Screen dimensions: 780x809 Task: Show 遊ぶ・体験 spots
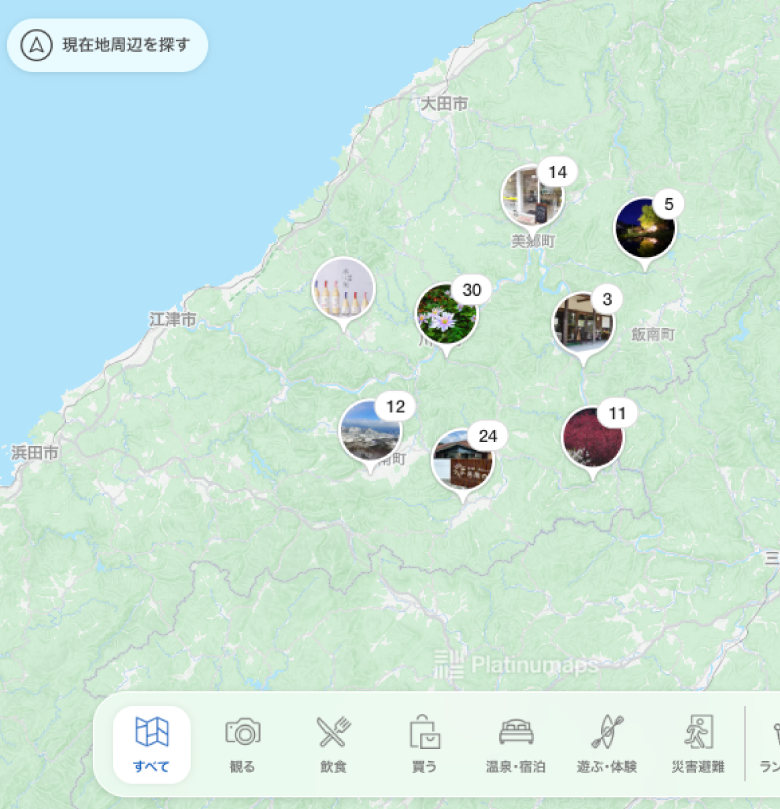(x=607, y=745)
